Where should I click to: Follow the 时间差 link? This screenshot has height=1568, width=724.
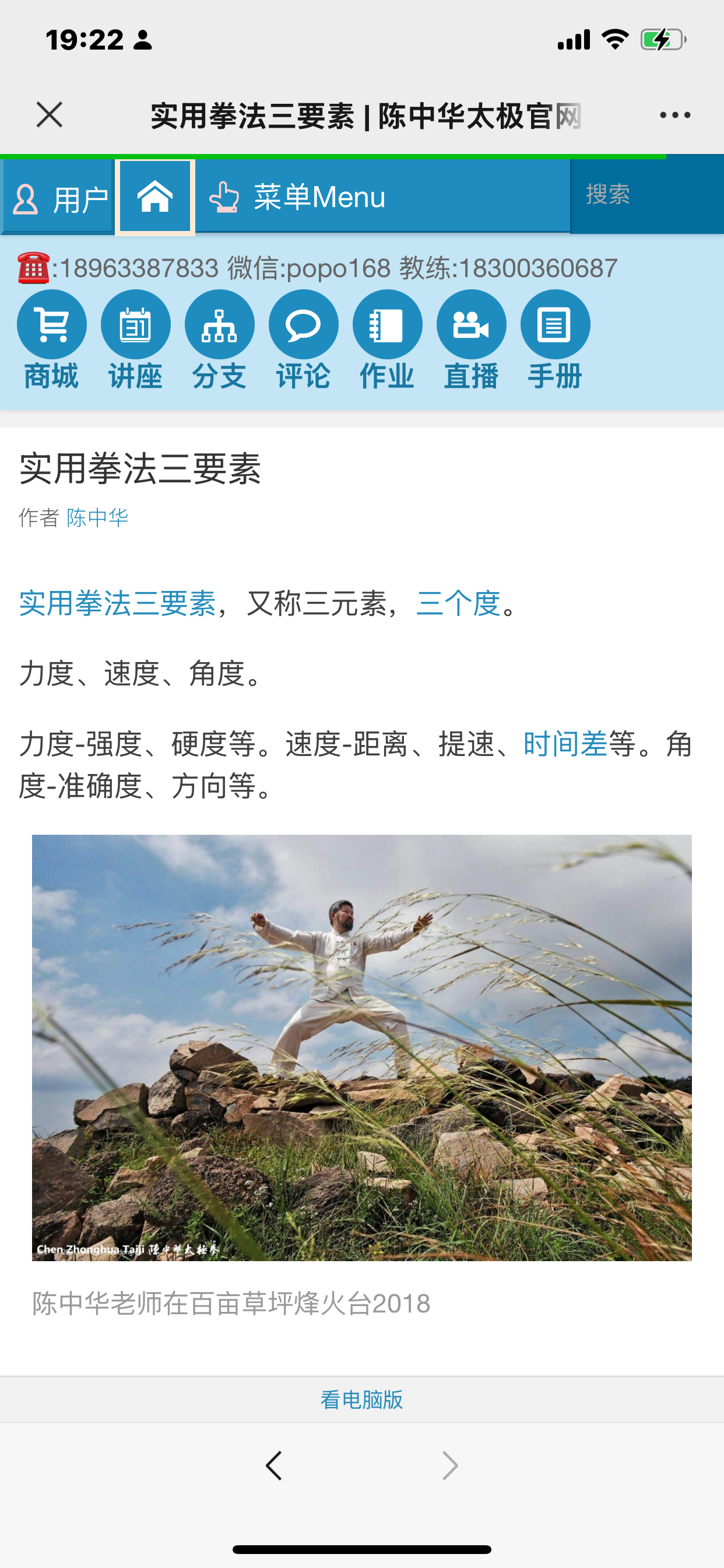565,744
